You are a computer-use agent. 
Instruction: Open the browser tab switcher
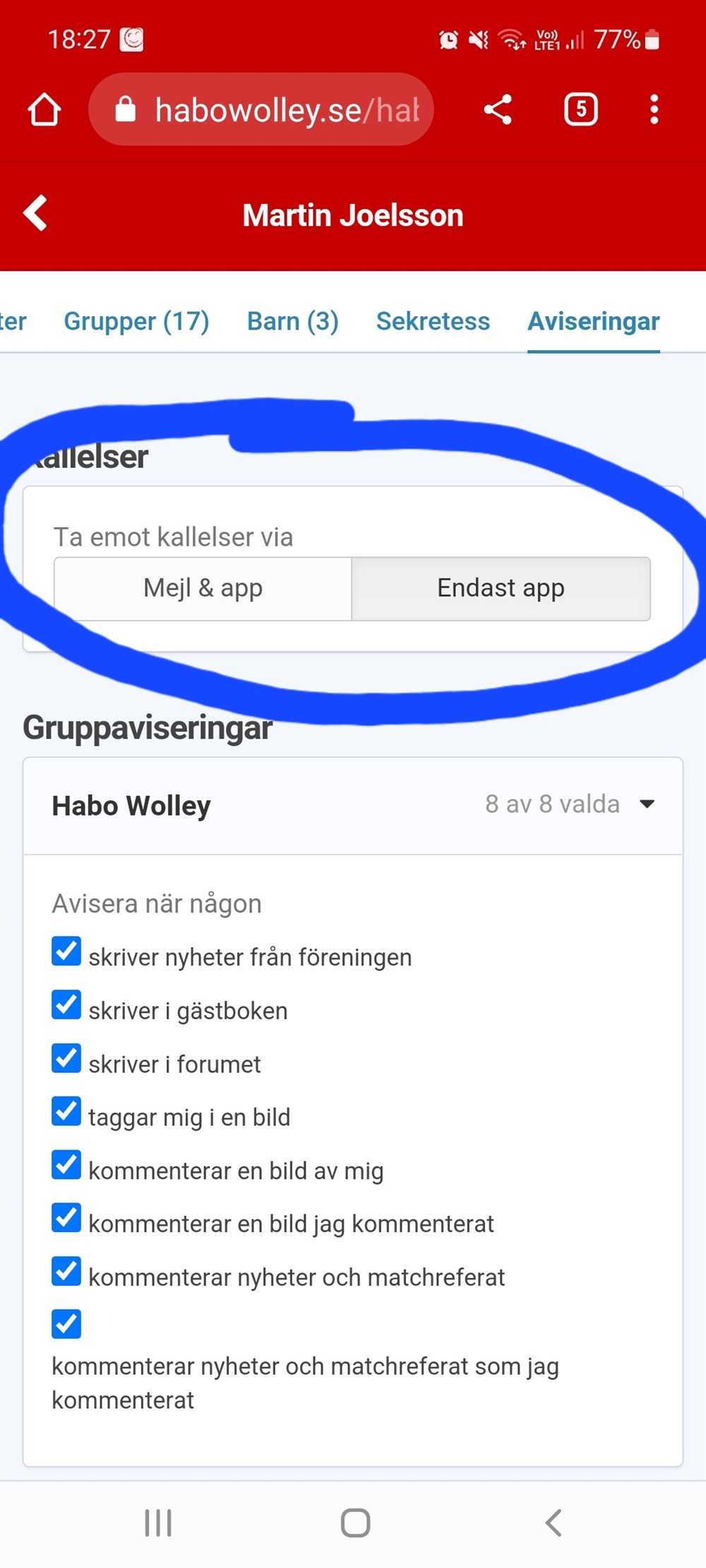pos(581,109)
